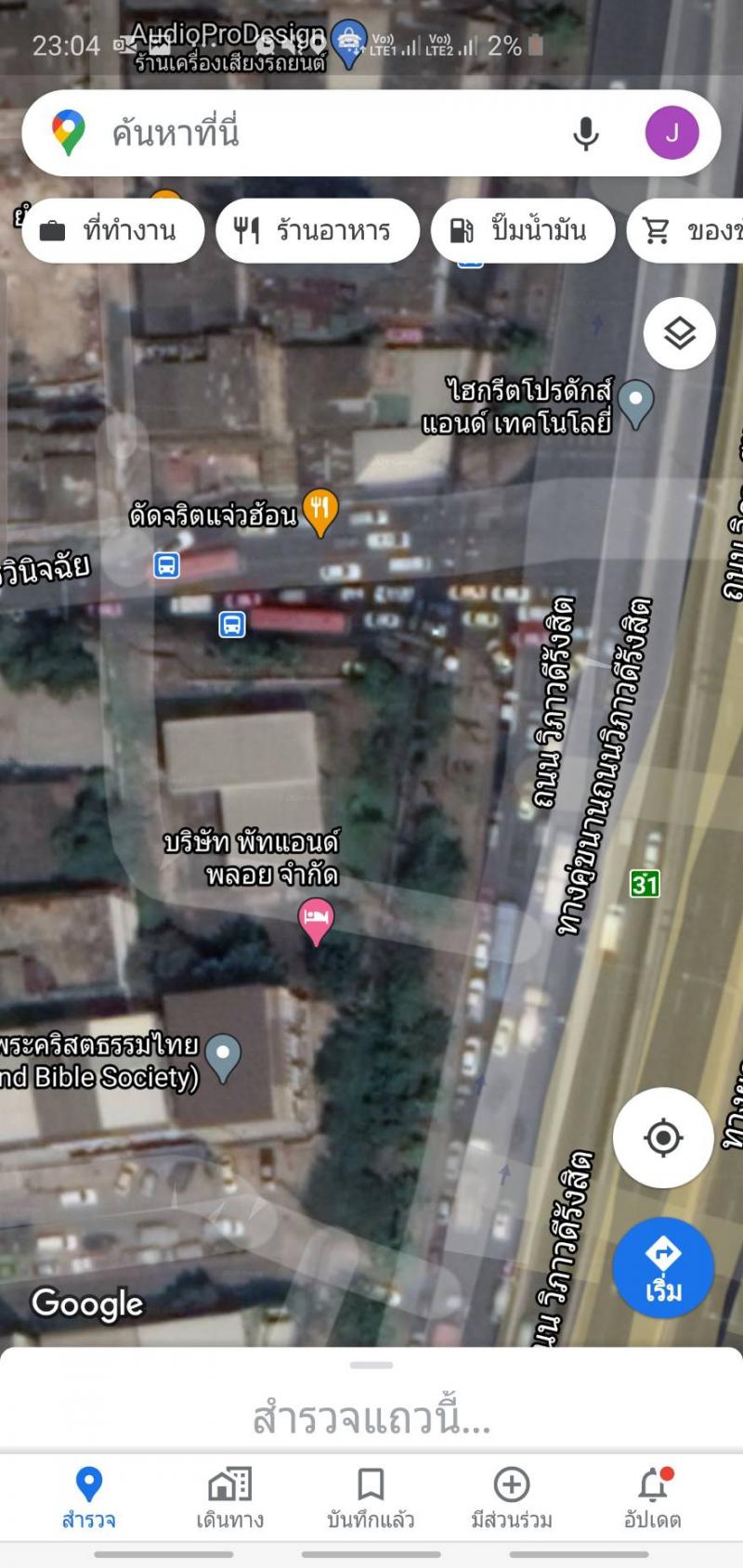Switch to the เดินทาง tab

[x=229, y=1497]
